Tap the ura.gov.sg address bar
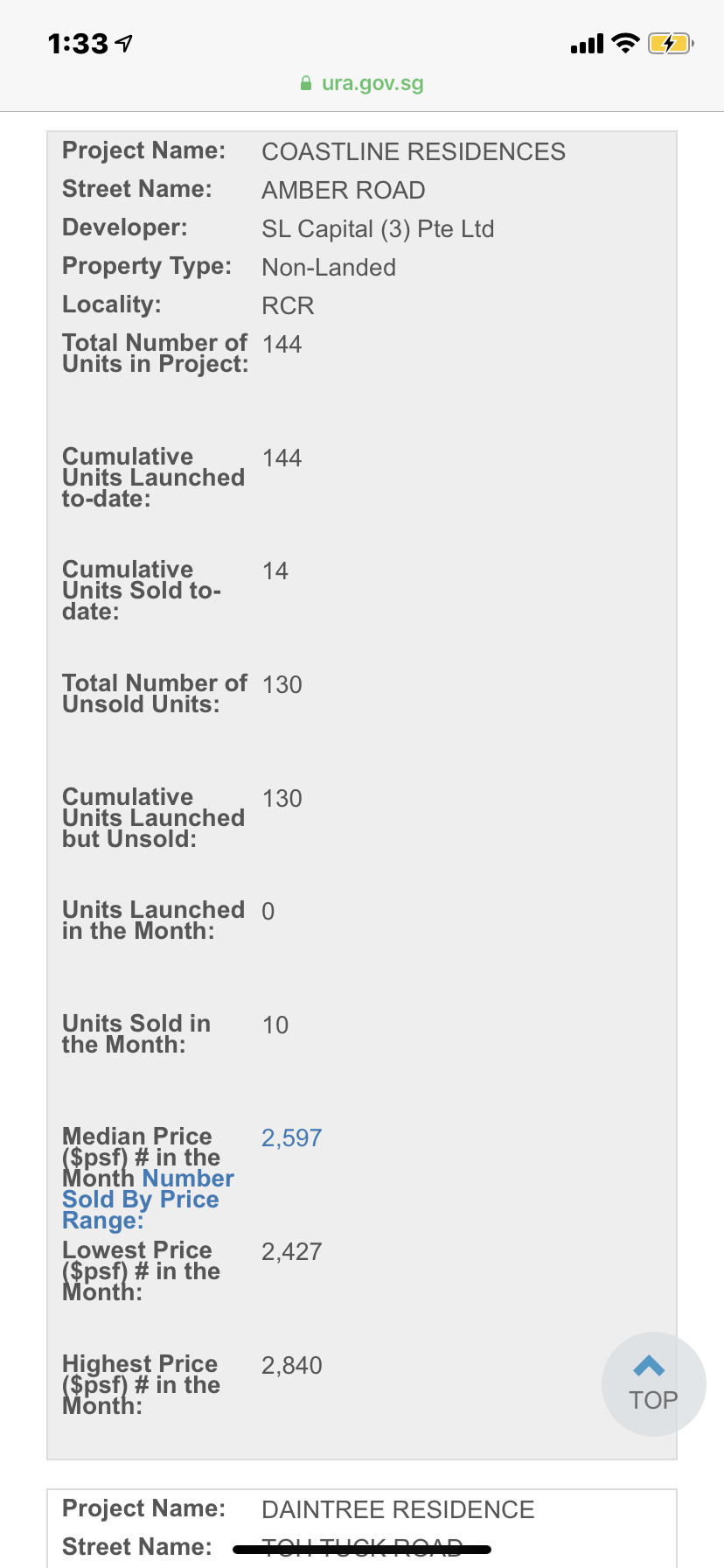 click(362, 84)
